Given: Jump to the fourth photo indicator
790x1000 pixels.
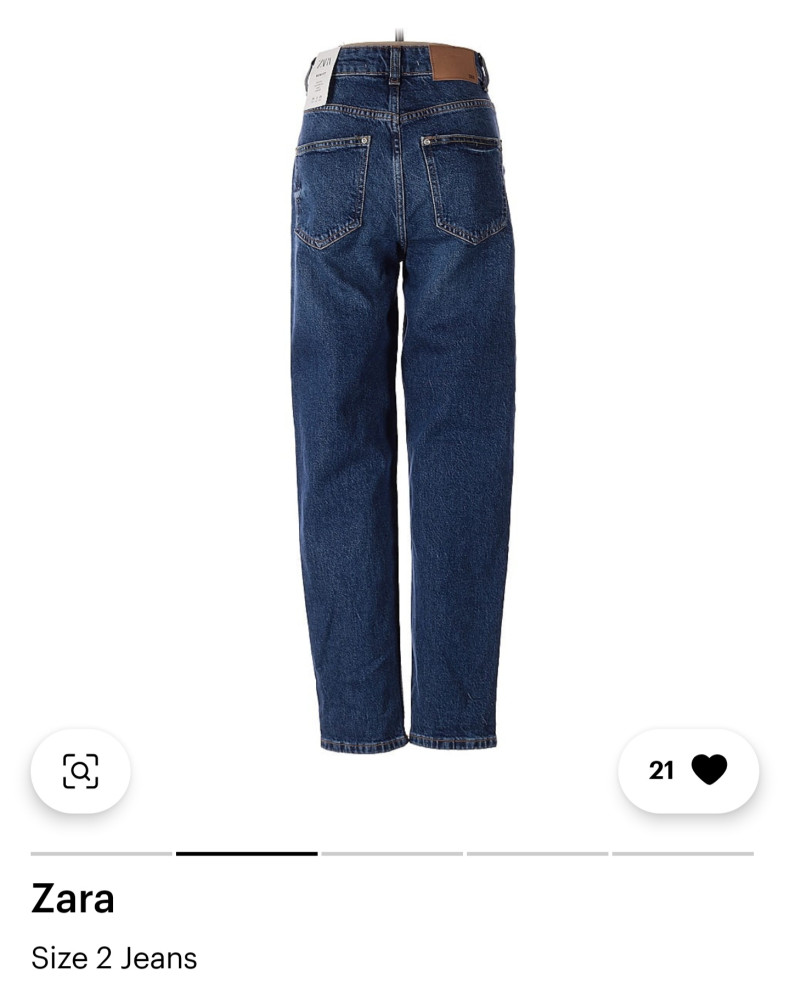Looking at the screenshot, I should click(x=537, y=853).
